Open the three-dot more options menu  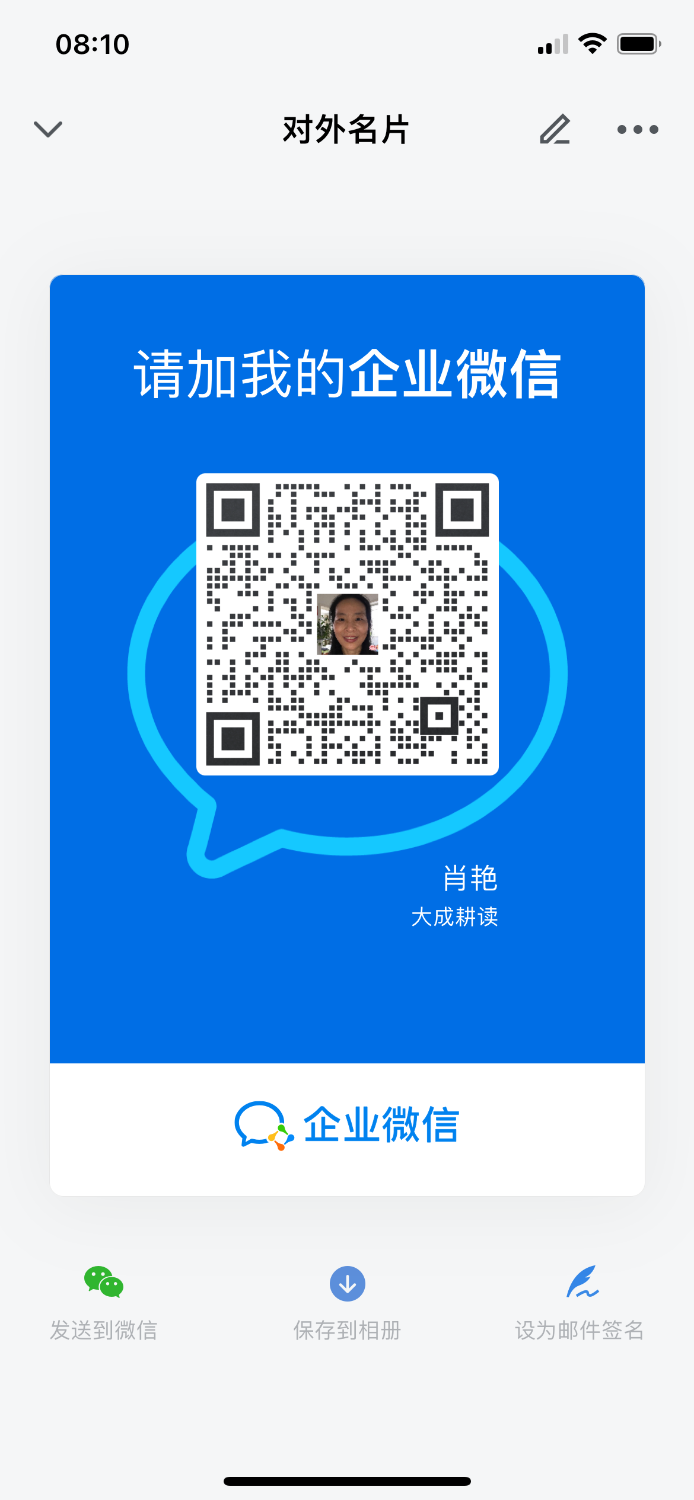(x=637, y=129)
